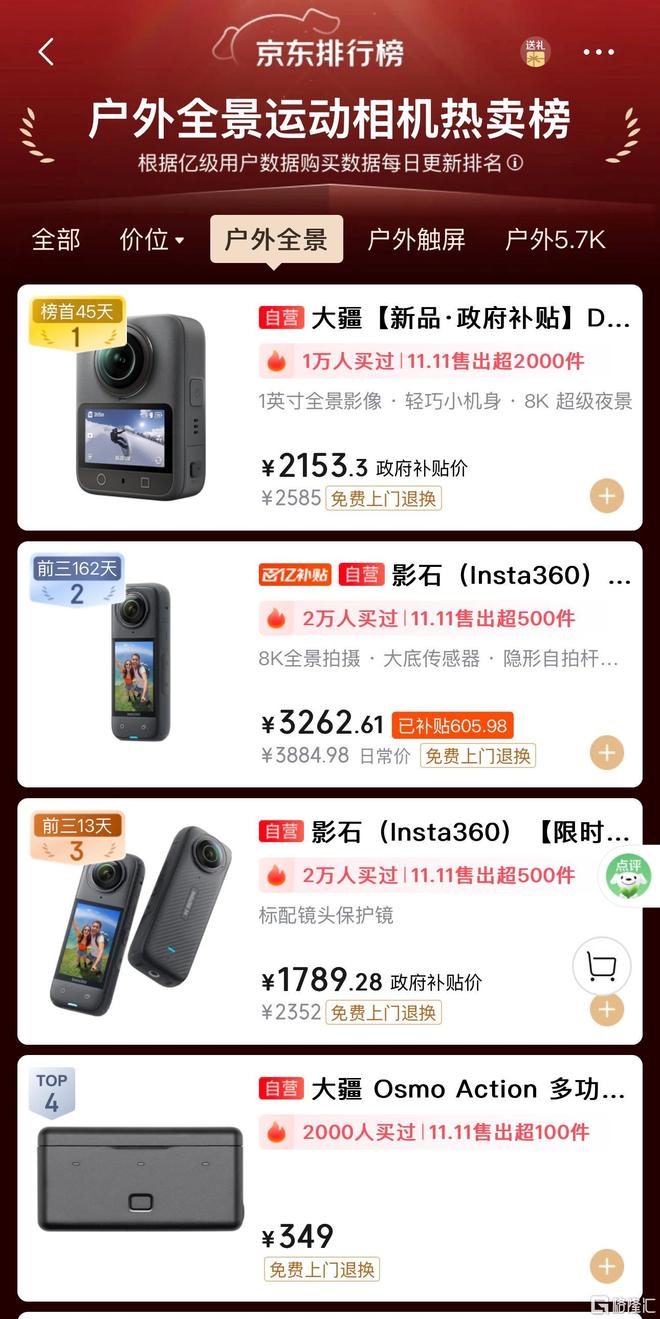Switch to the 户外触屏 tab

click(416, 240)
